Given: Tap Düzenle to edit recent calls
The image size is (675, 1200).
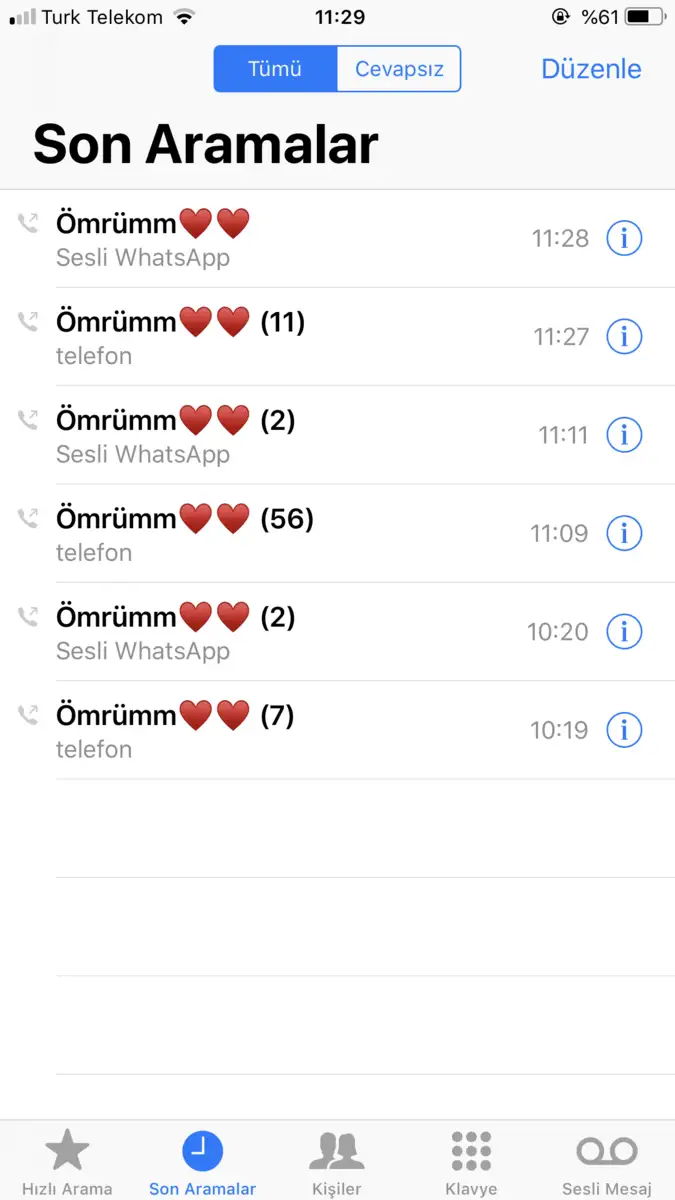Looking at the screenshot, I should coord(591,69).
